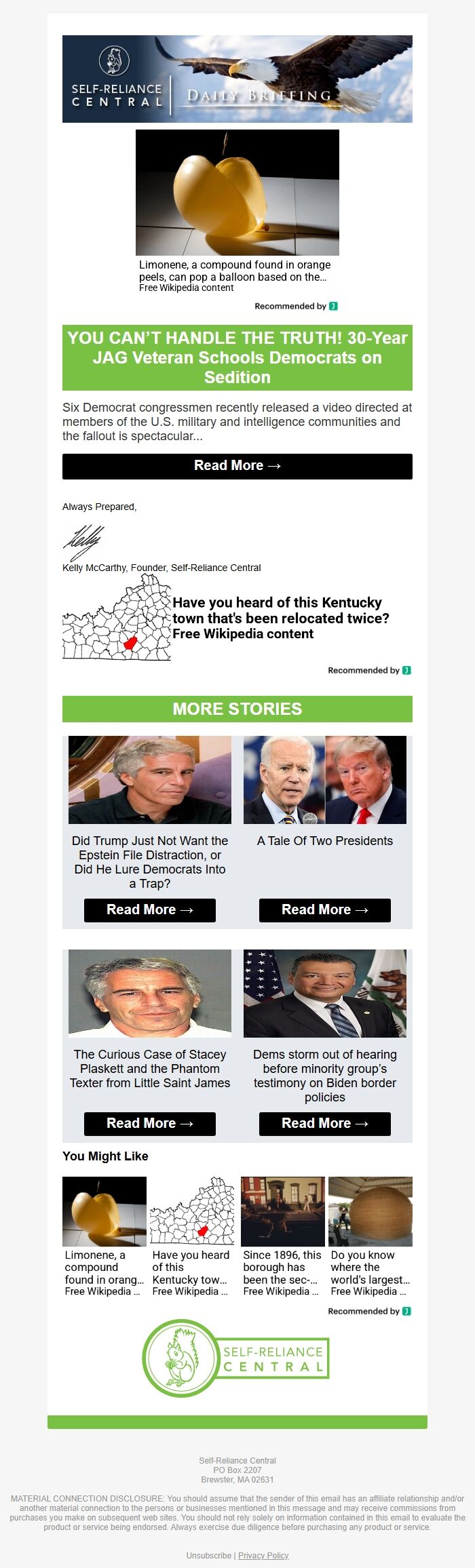Screen dimensions: 475x1568
Task: Read more on the Stacey Plaskett story
Action: pos(149,1124)
